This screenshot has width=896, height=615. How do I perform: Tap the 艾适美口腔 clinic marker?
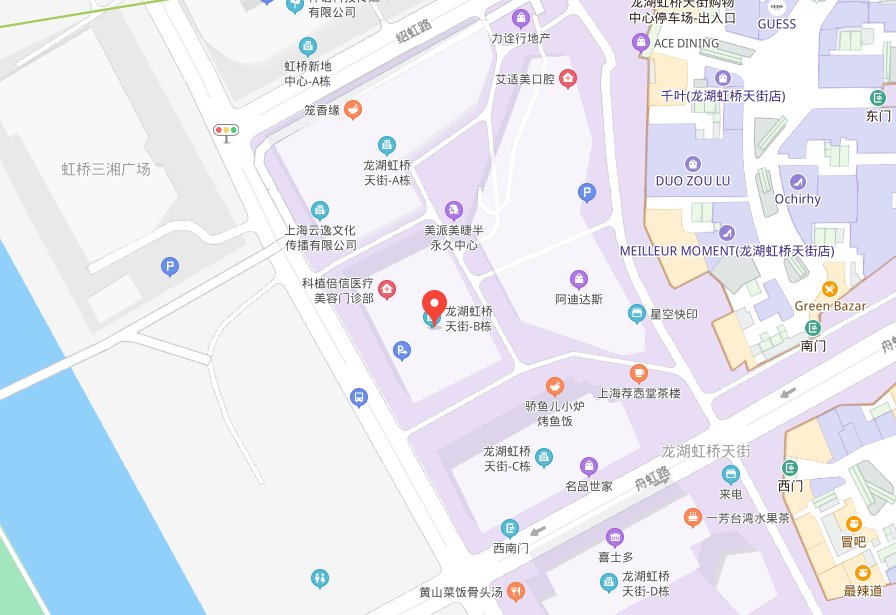[x=568, y=78]
